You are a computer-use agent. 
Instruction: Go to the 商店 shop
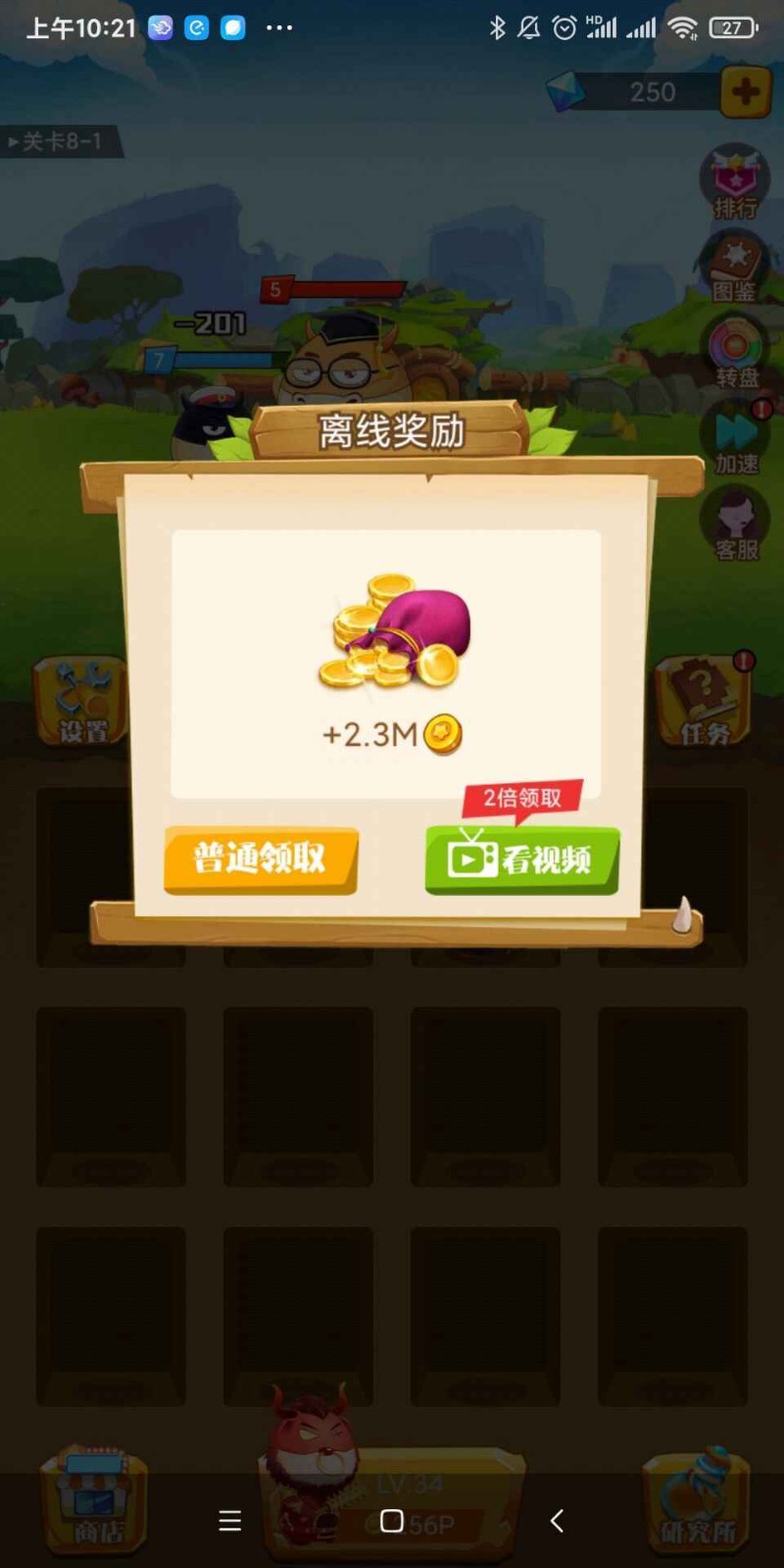click(x=94, y=1499)
